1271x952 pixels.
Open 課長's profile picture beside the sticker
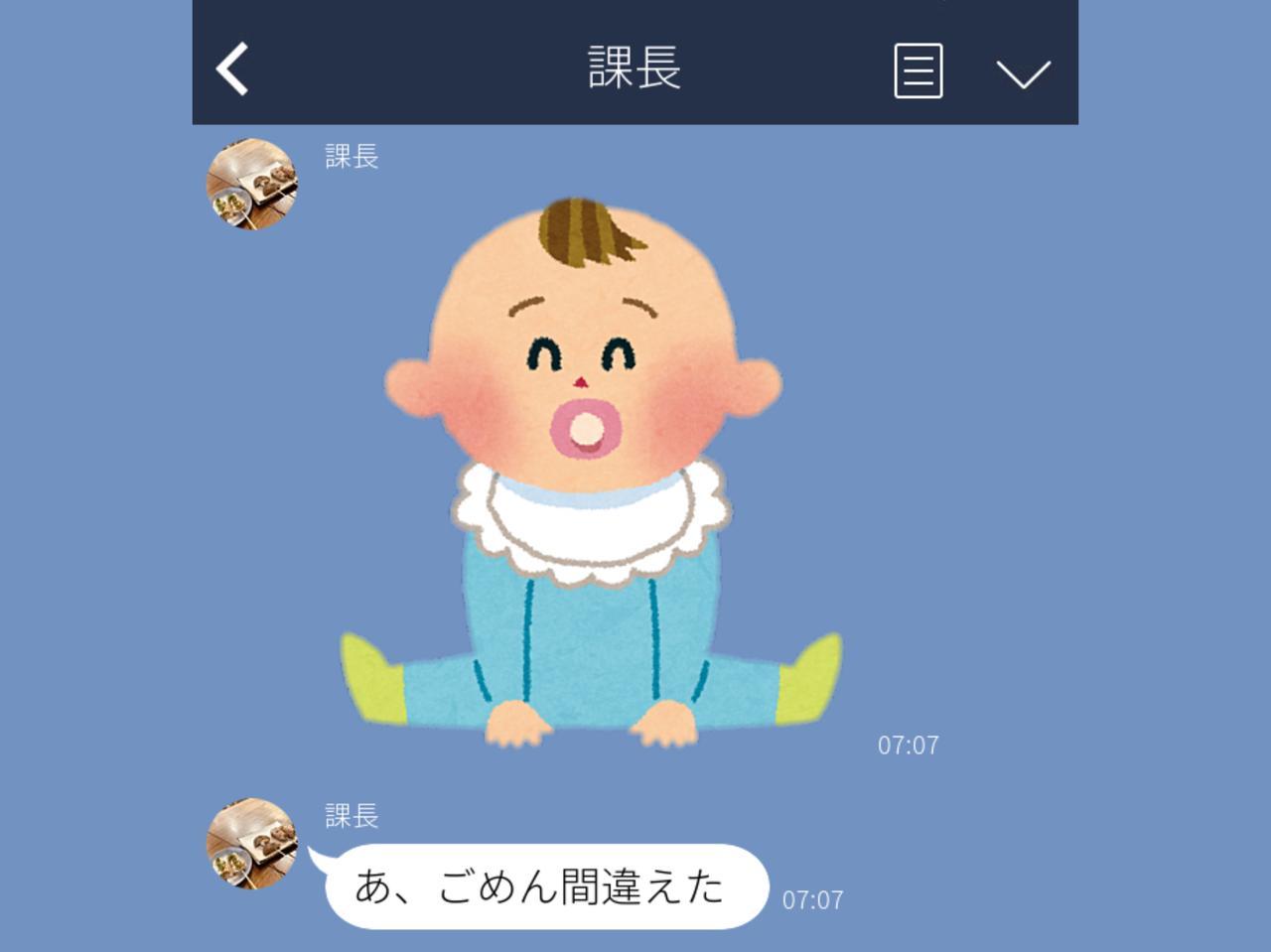pyautogui.click(x=251, y=184)
